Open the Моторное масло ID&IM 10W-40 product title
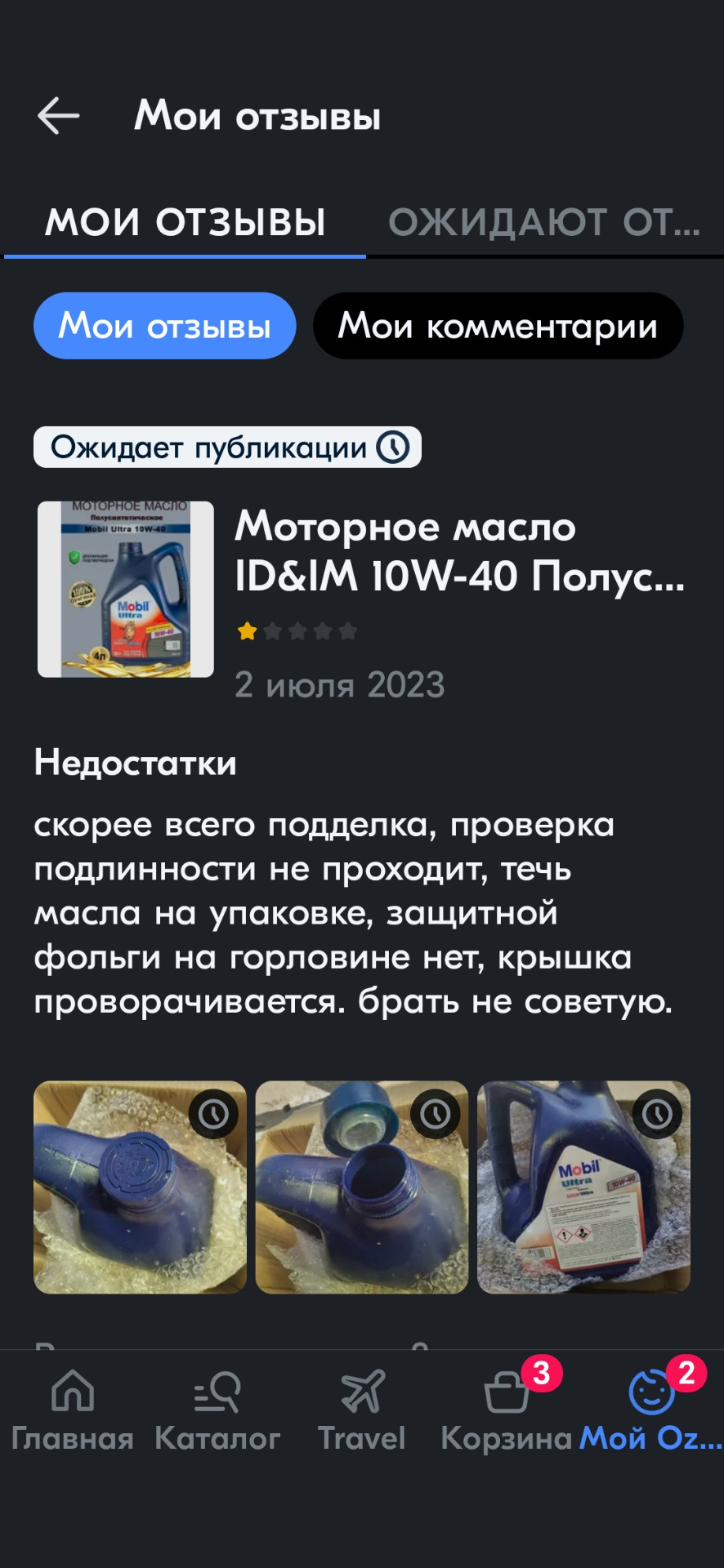Viewport: 724px width, 1568px height. [458, 550]
